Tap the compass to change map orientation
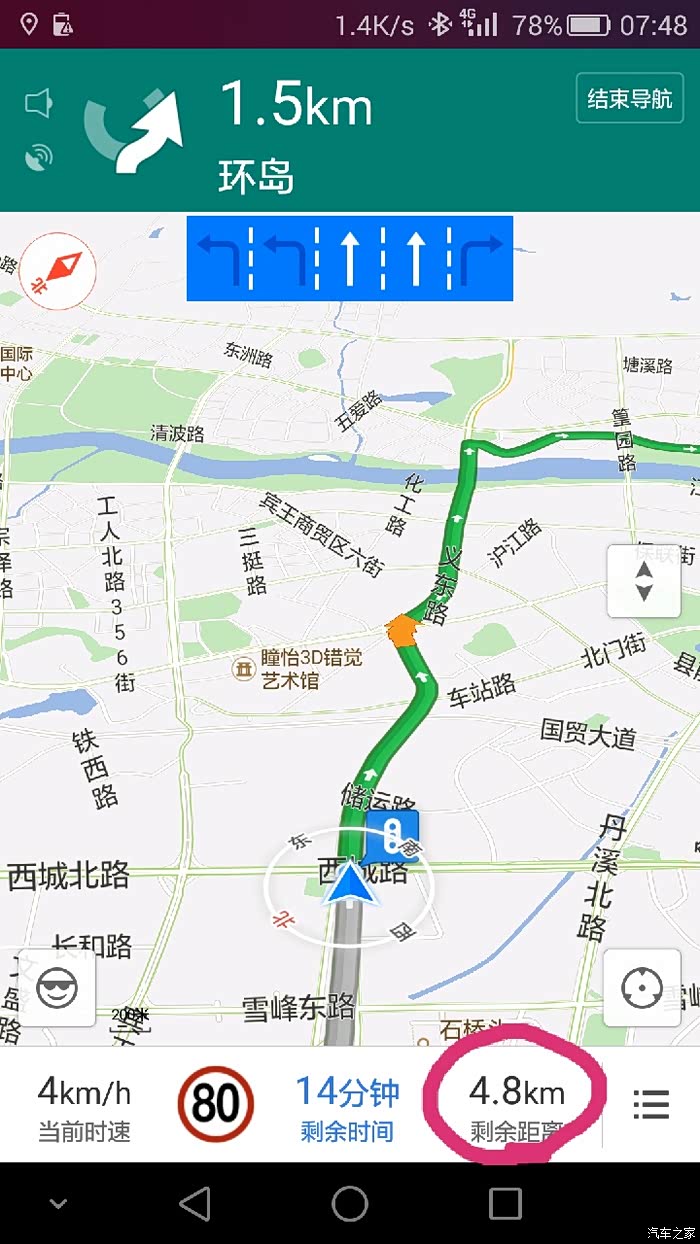 click(57, 271)
